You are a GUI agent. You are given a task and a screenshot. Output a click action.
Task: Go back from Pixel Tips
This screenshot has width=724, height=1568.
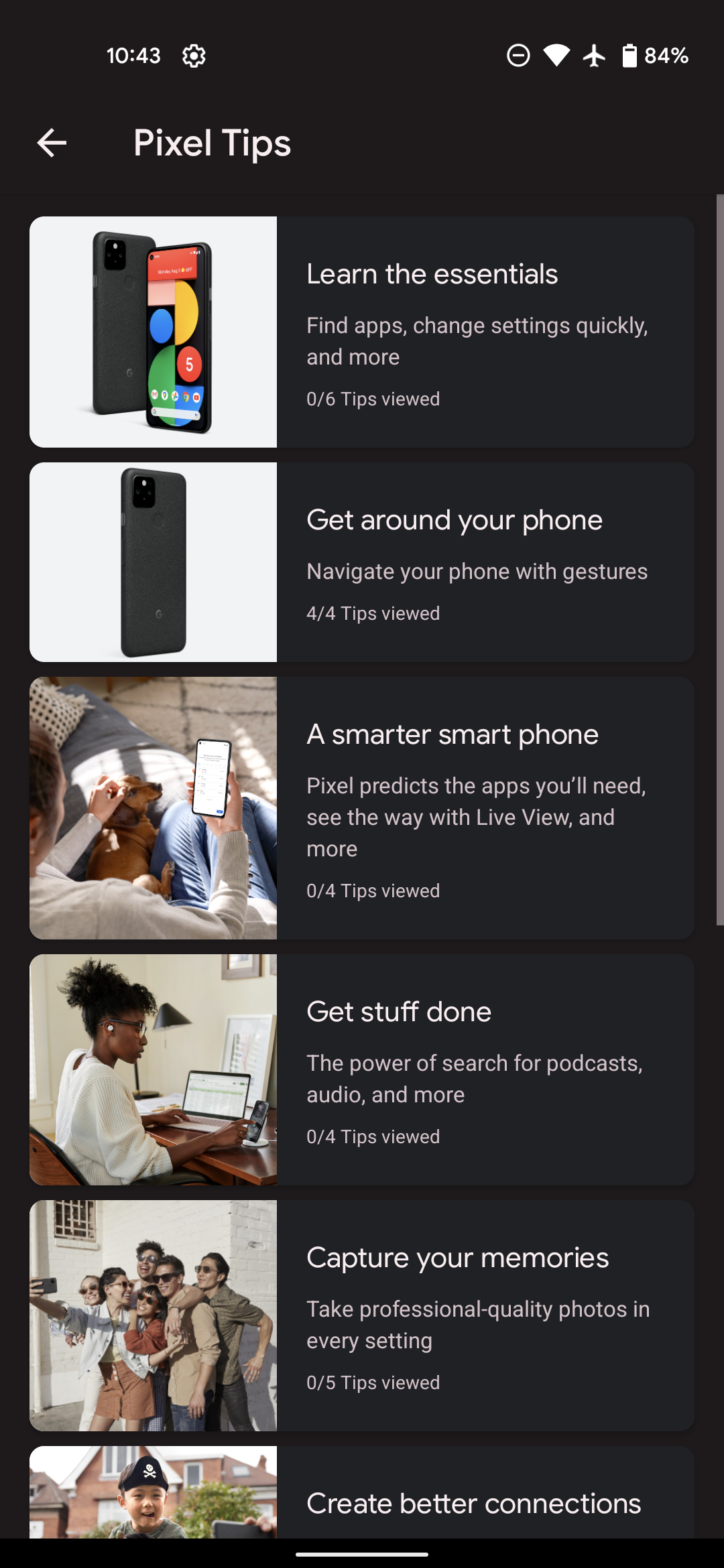pos(52,143)
